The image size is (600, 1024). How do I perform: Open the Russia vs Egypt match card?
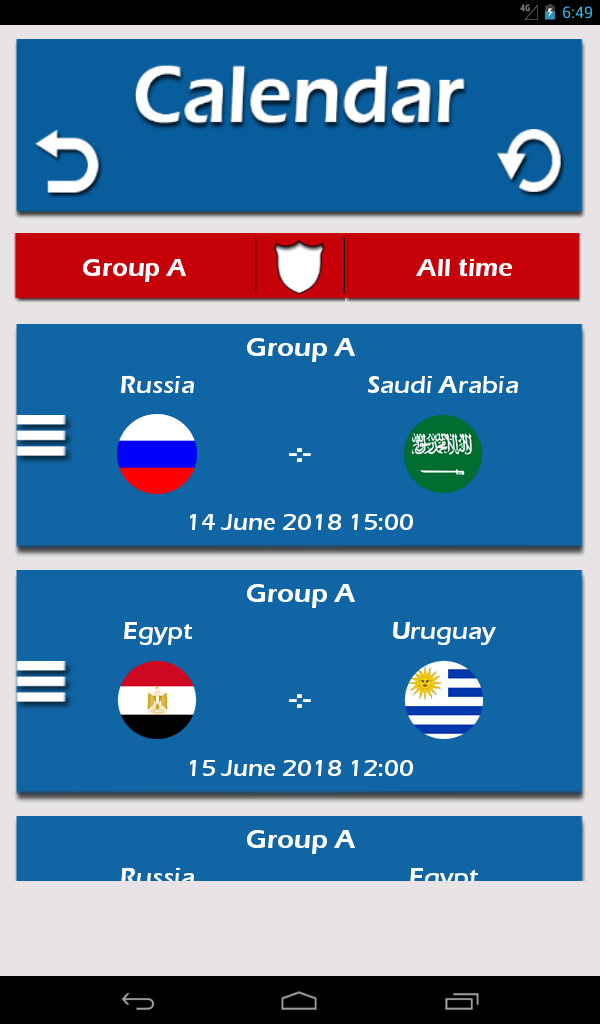tap(299, 848)
